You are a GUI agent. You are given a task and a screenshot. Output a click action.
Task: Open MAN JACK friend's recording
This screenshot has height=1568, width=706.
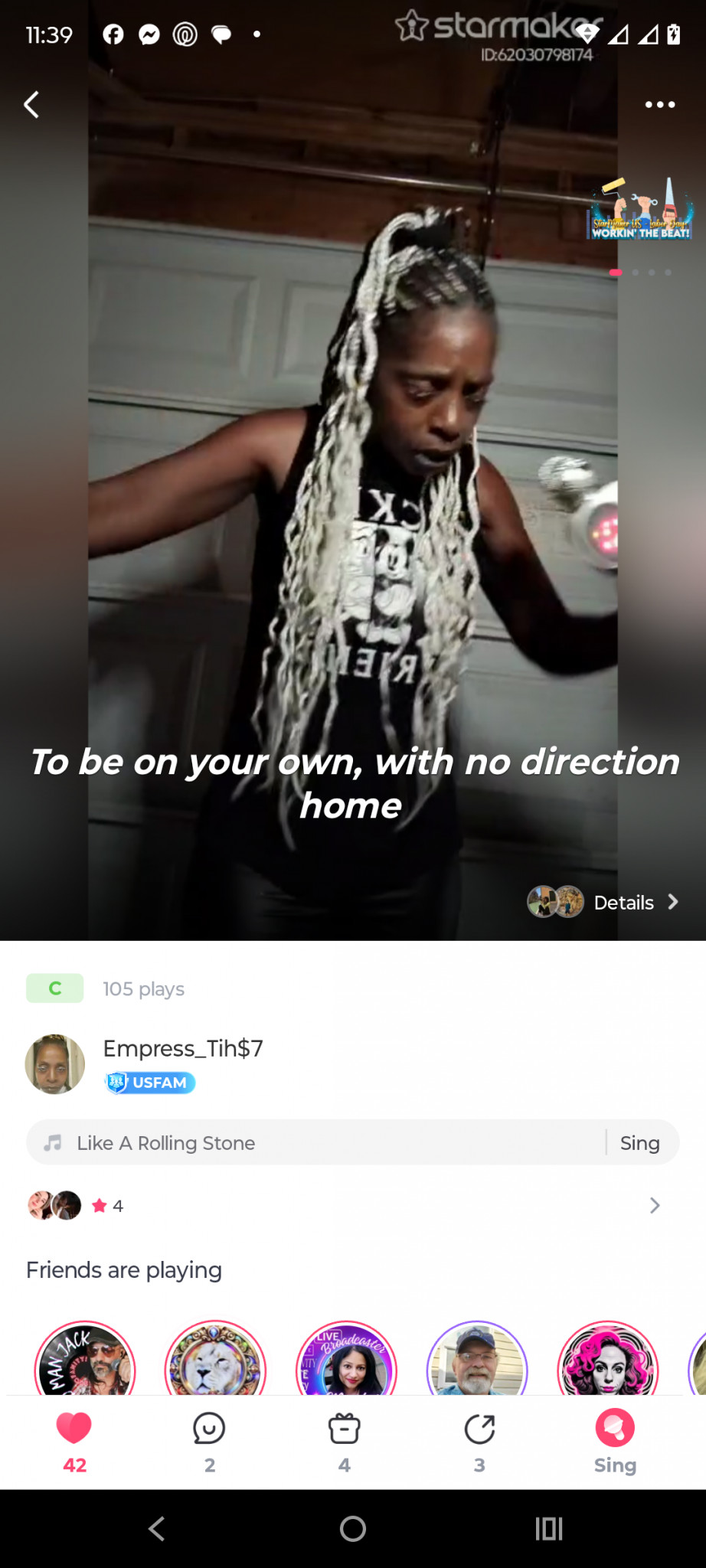click(85, 1363)
